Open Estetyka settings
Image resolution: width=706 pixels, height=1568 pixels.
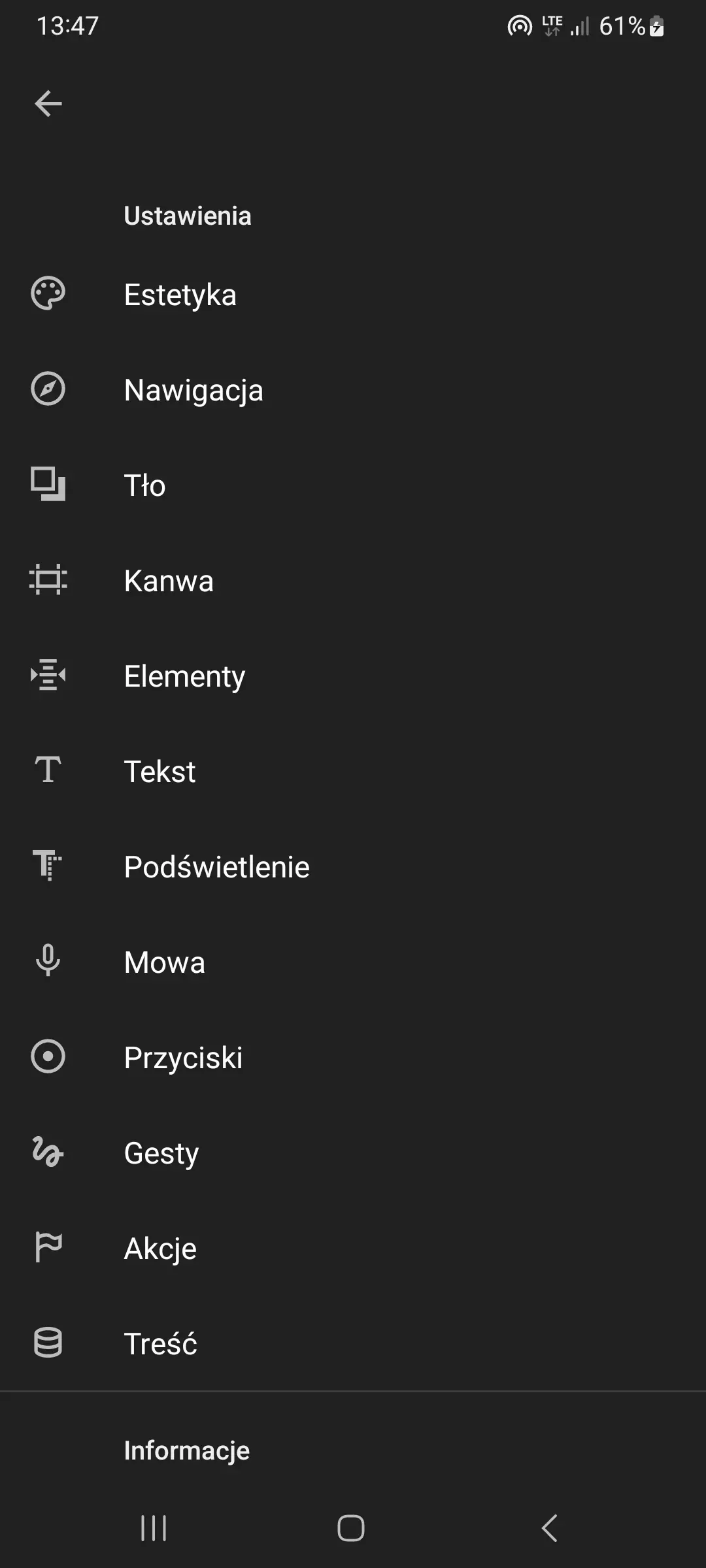[180, 294]
